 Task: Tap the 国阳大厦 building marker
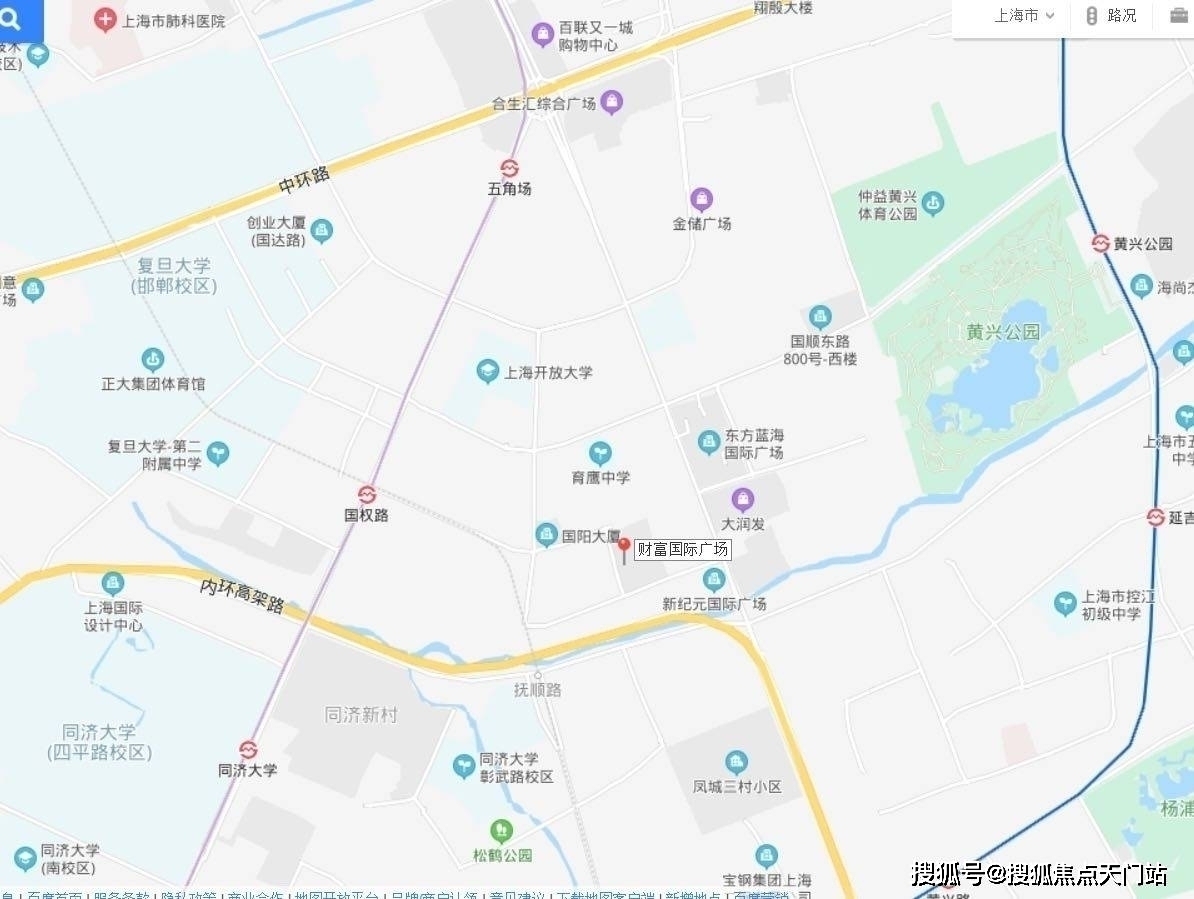[x=546, y=535]
